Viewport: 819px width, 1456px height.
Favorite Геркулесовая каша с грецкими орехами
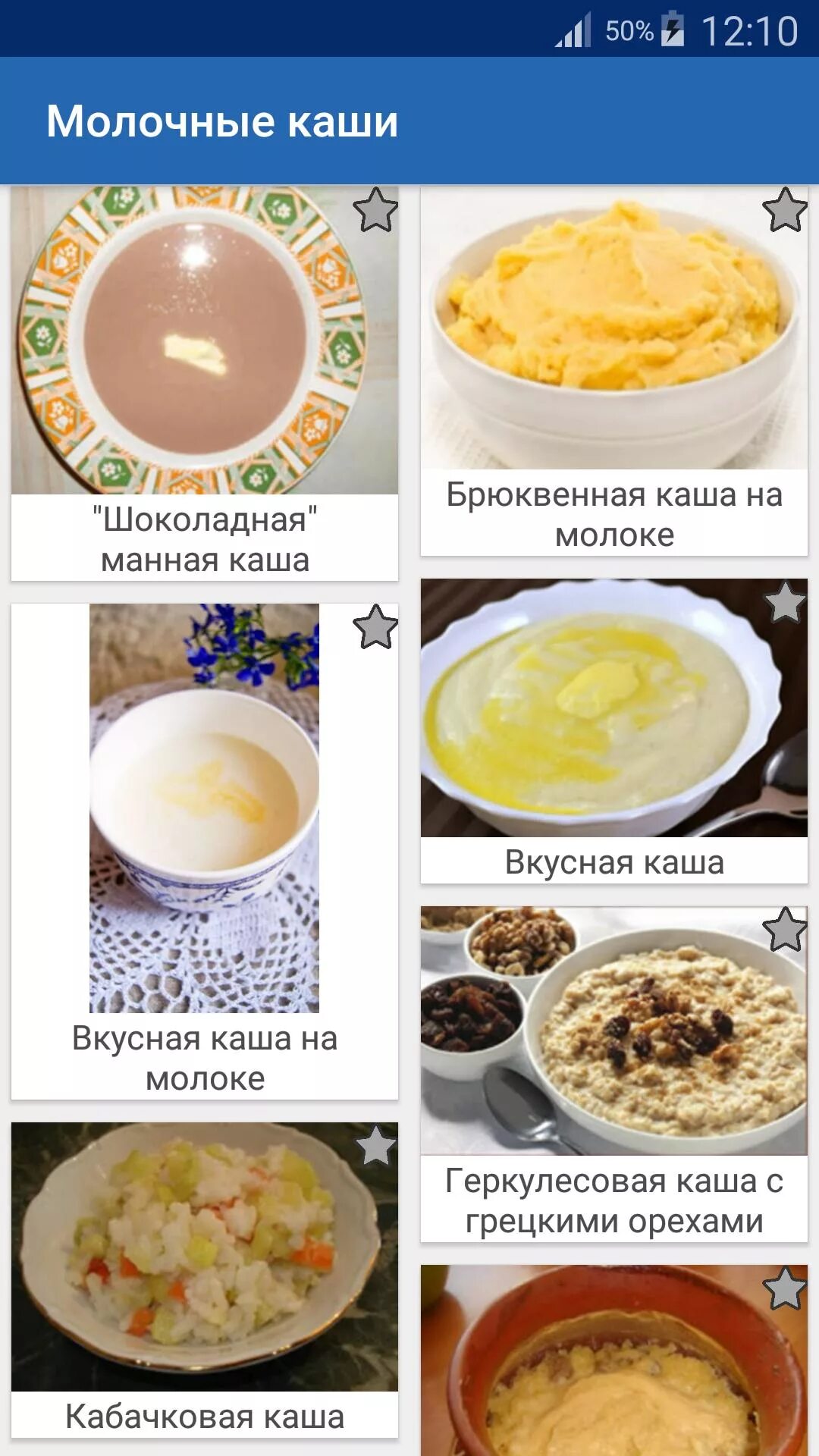coord(785,930)
